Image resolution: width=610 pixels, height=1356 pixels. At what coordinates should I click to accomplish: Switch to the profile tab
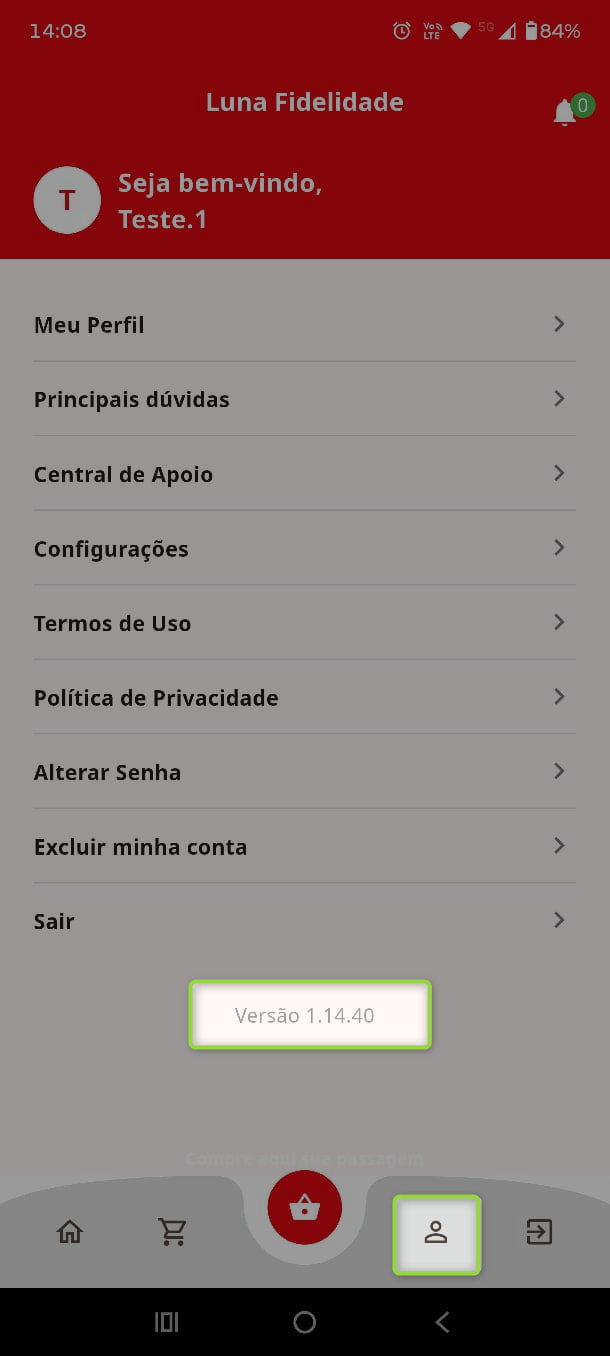[436, 1233]
